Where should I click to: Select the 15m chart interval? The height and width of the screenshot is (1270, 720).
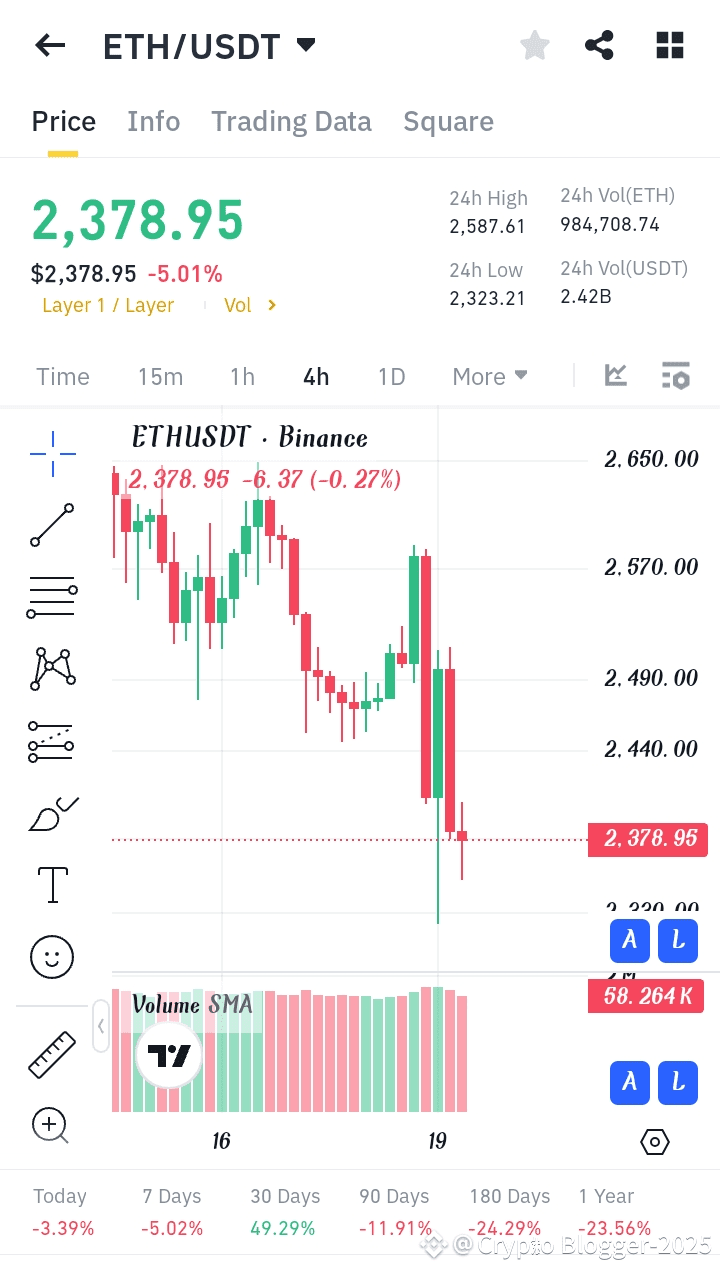click(x=160, y=377)
